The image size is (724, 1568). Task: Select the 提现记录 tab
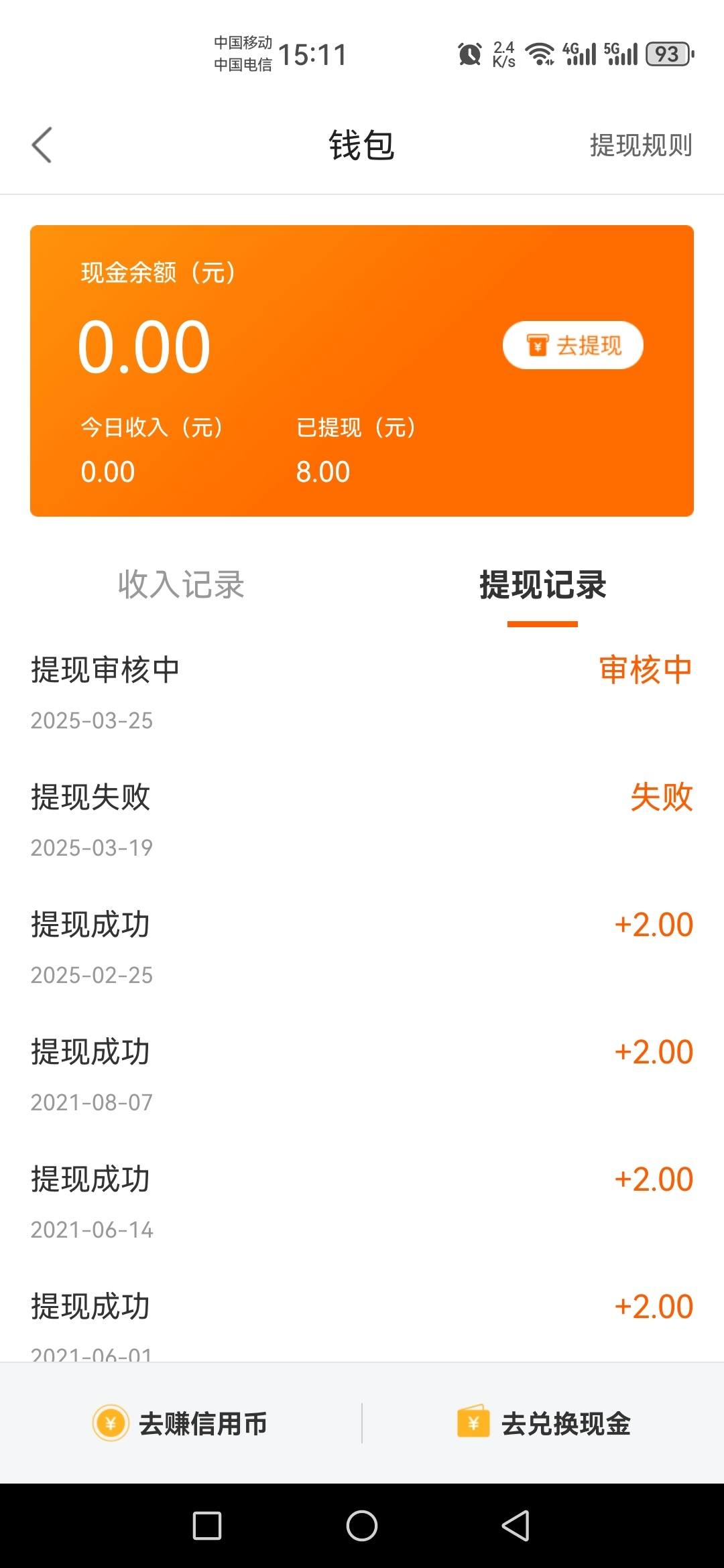tap(543, 584)
